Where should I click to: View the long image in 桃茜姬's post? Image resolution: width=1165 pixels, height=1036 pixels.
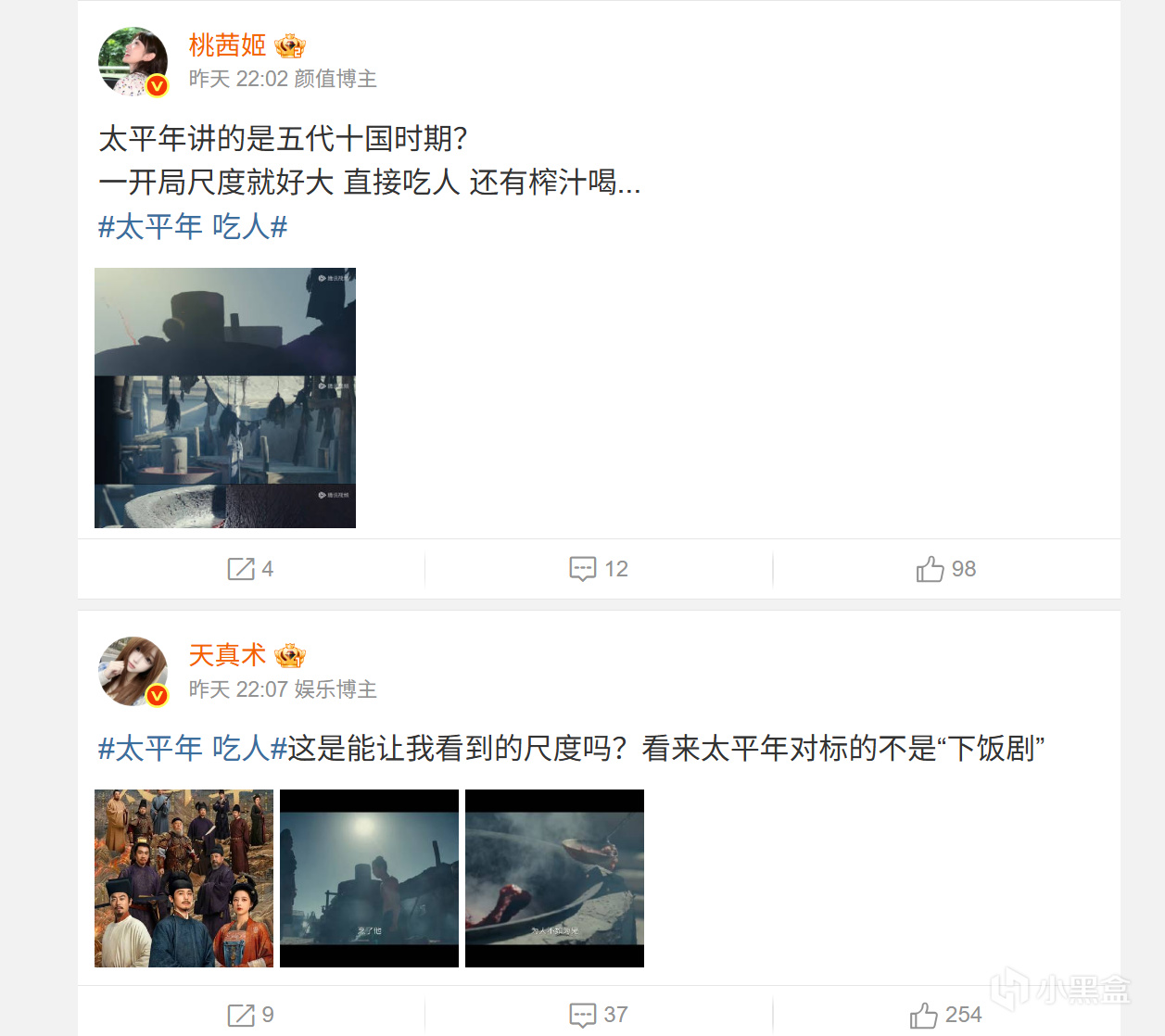click(225, 398)
